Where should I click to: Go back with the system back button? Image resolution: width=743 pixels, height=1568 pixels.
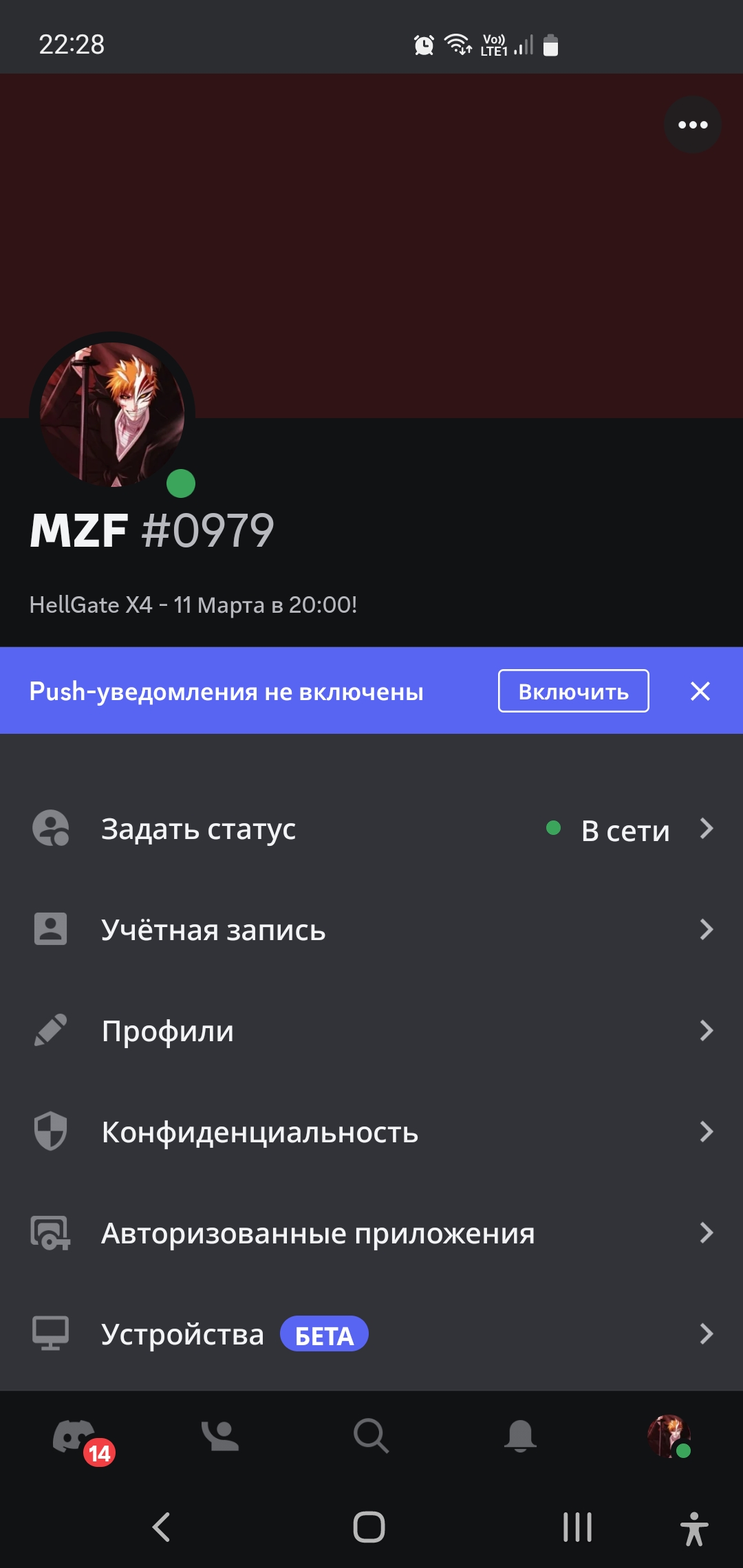(x=162, y=1527)
